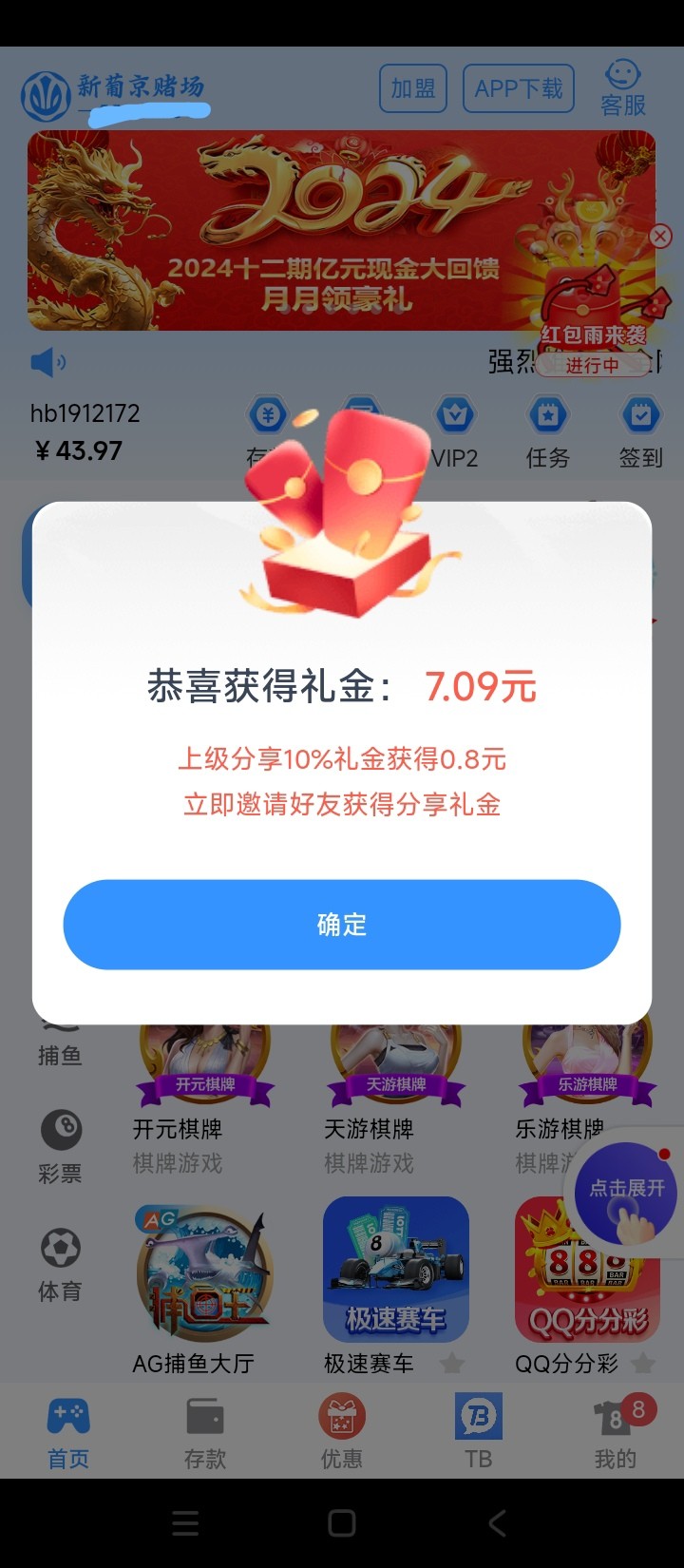Switch to the 首页 tab
Viewport: 684px width, 1568px height.
(x=68, y=1434)
